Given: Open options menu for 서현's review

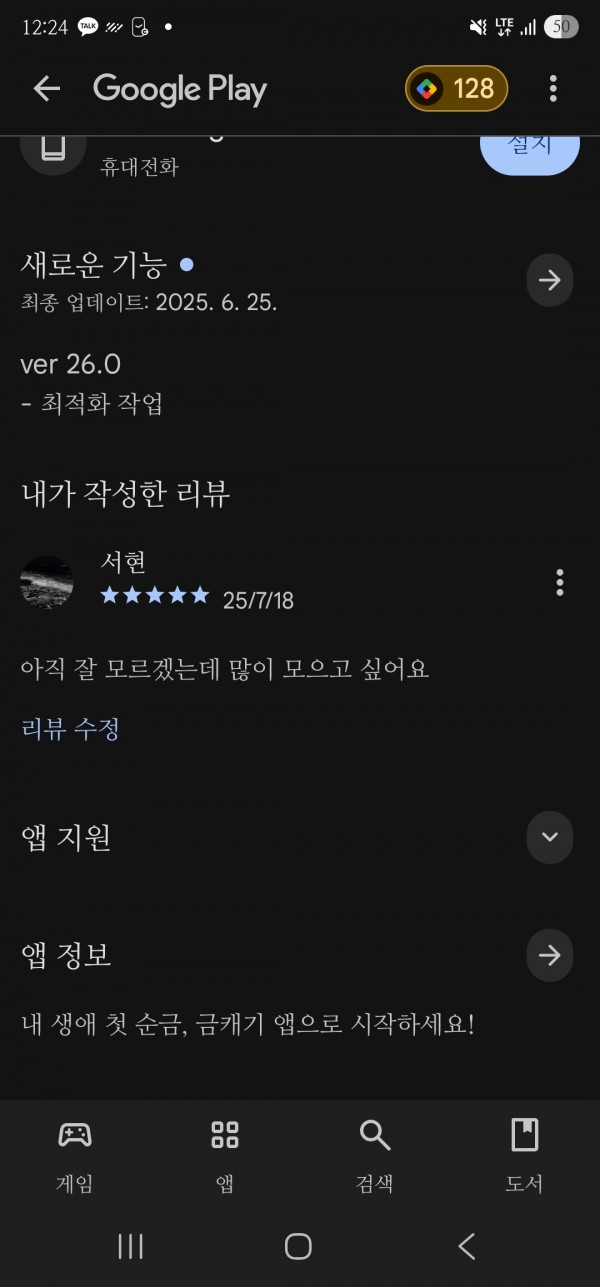Looking at the screenshot, I should pyautogui.click(x=559, y=582).
